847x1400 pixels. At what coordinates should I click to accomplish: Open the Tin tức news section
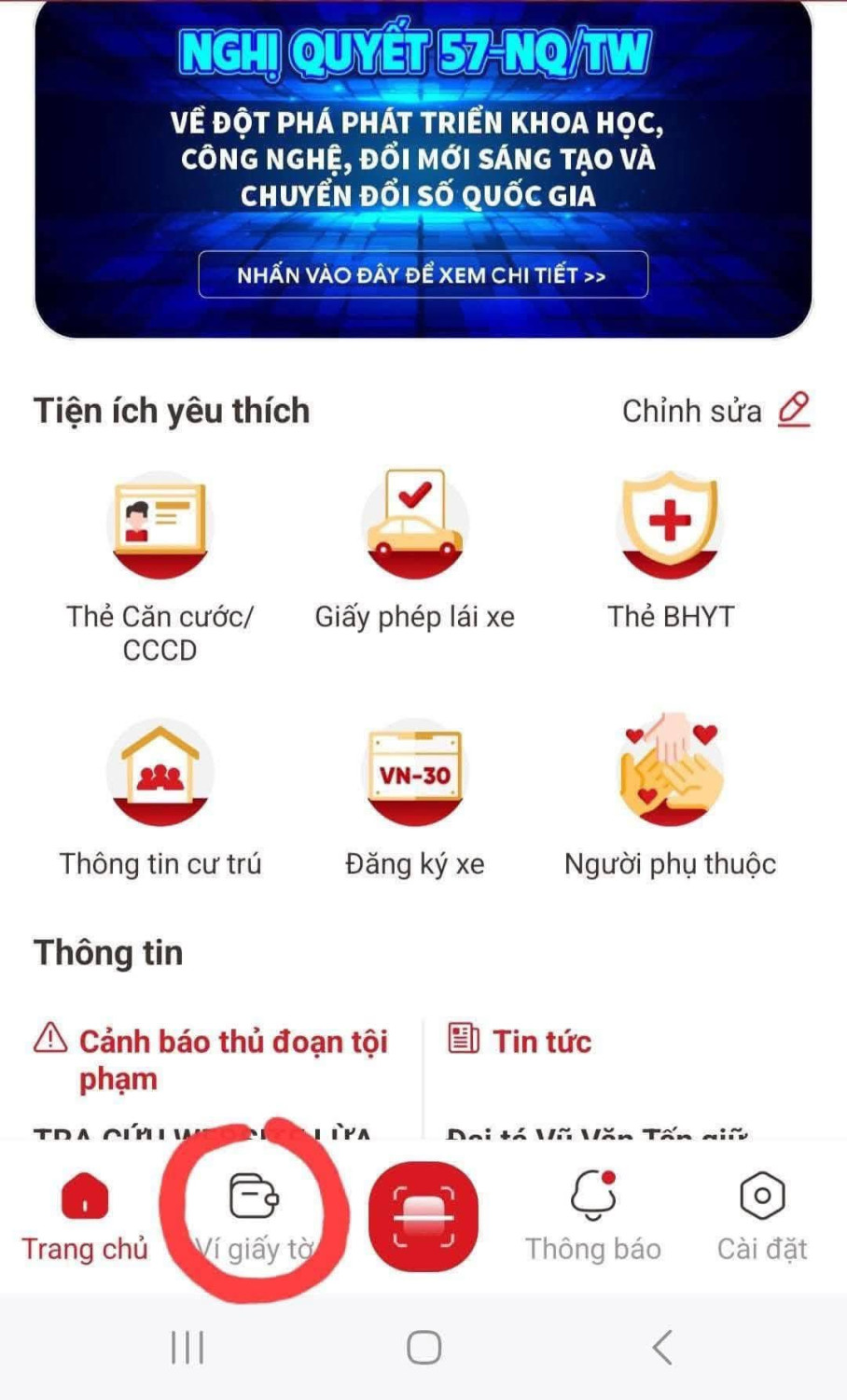coord(541,1041)
